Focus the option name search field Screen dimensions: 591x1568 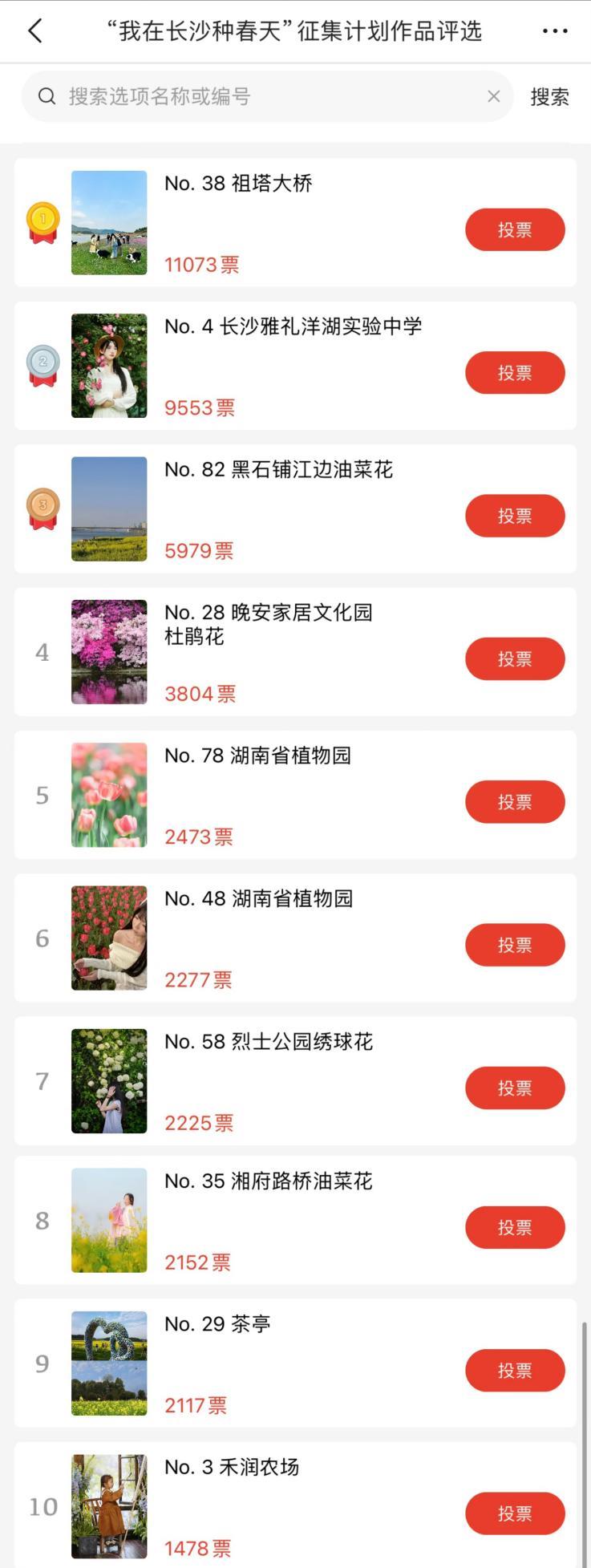pyautogui.click(x=265, y=97)
